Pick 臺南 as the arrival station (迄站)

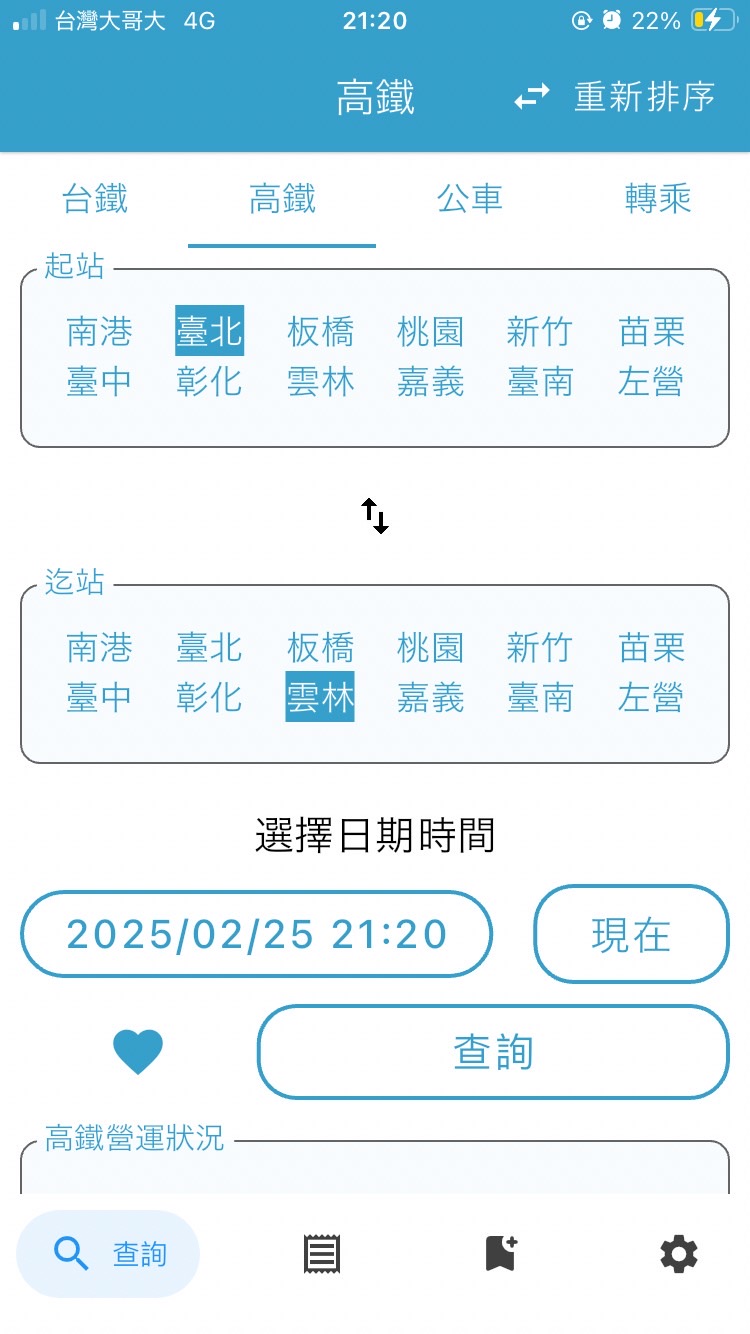(x=540, y=697)
